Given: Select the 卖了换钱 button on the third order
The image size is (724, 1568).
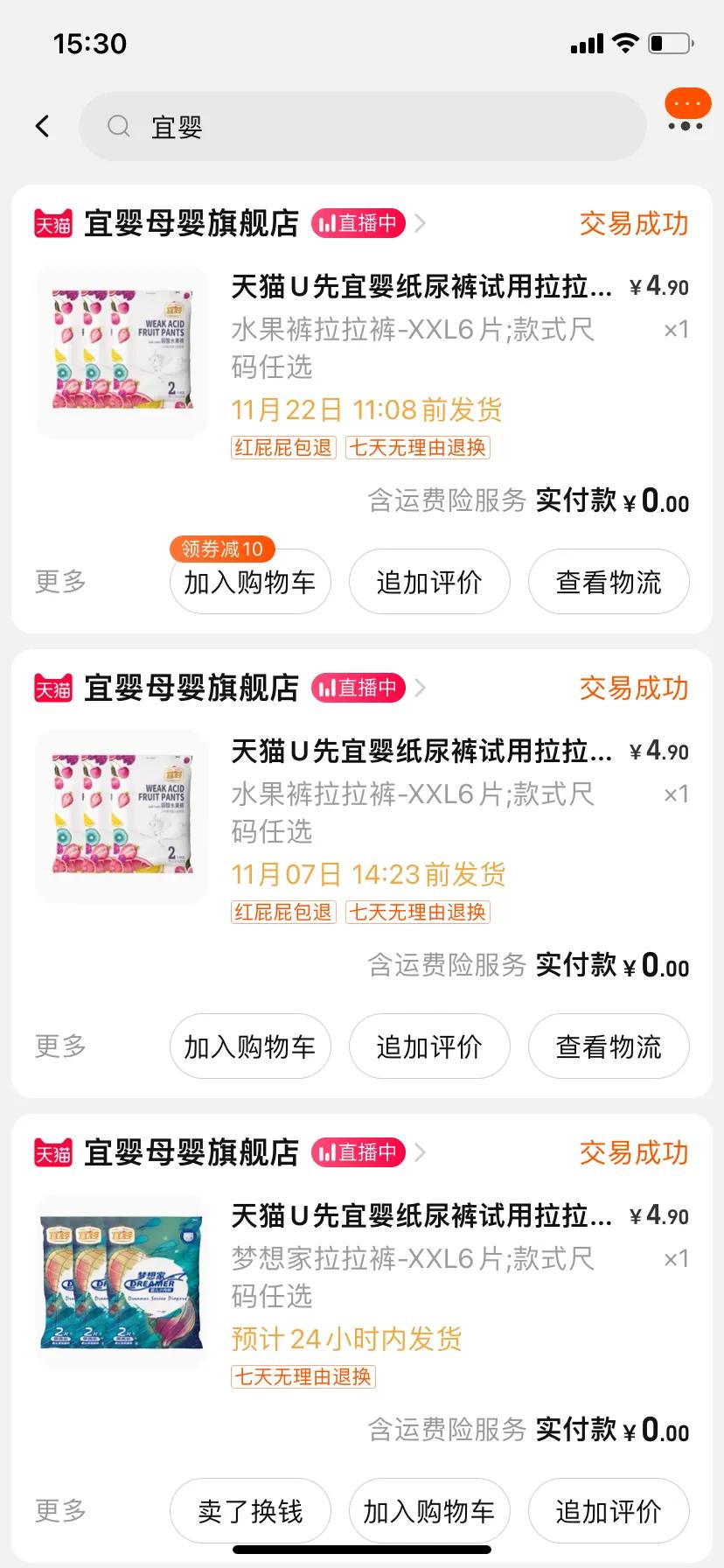Looking at the screenshot, I should 249,1511.
